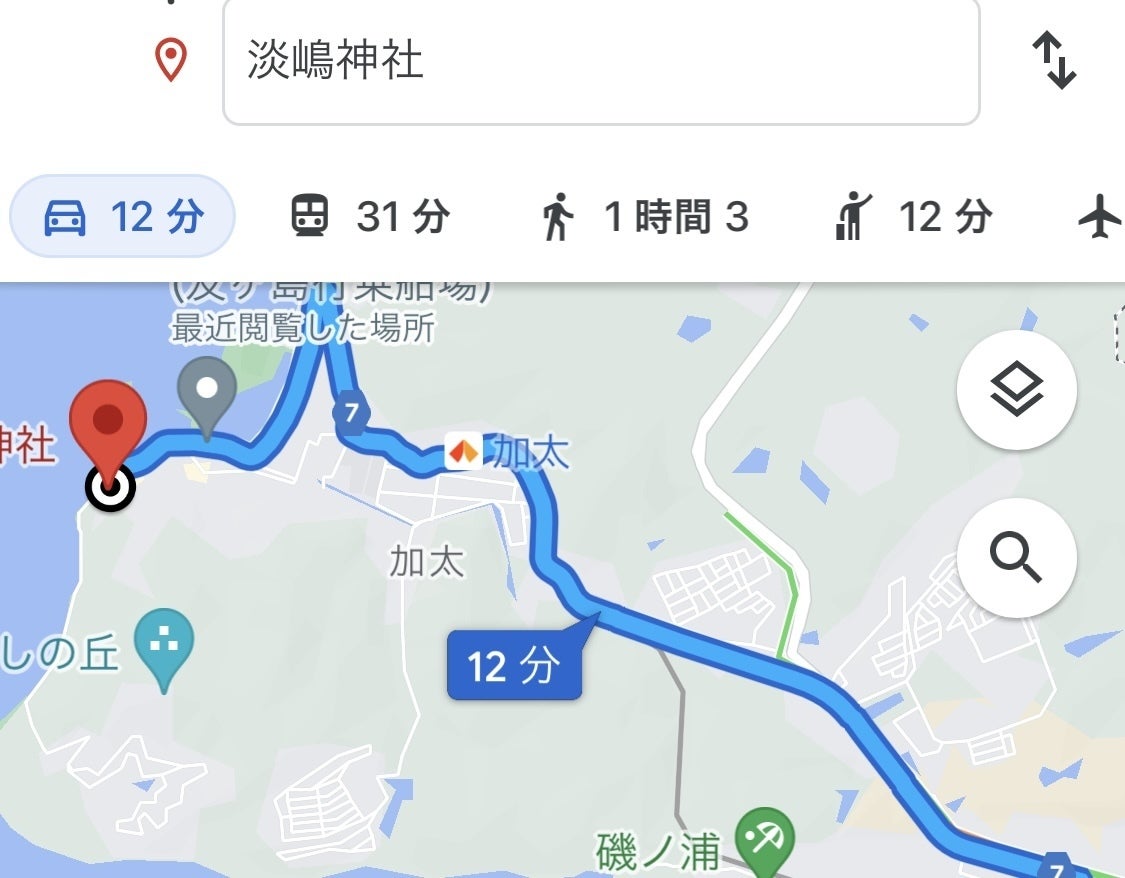Select the 12 分 route label
Image resolution: width=1125 pixels, height=878 pixels.
point(513,665)
